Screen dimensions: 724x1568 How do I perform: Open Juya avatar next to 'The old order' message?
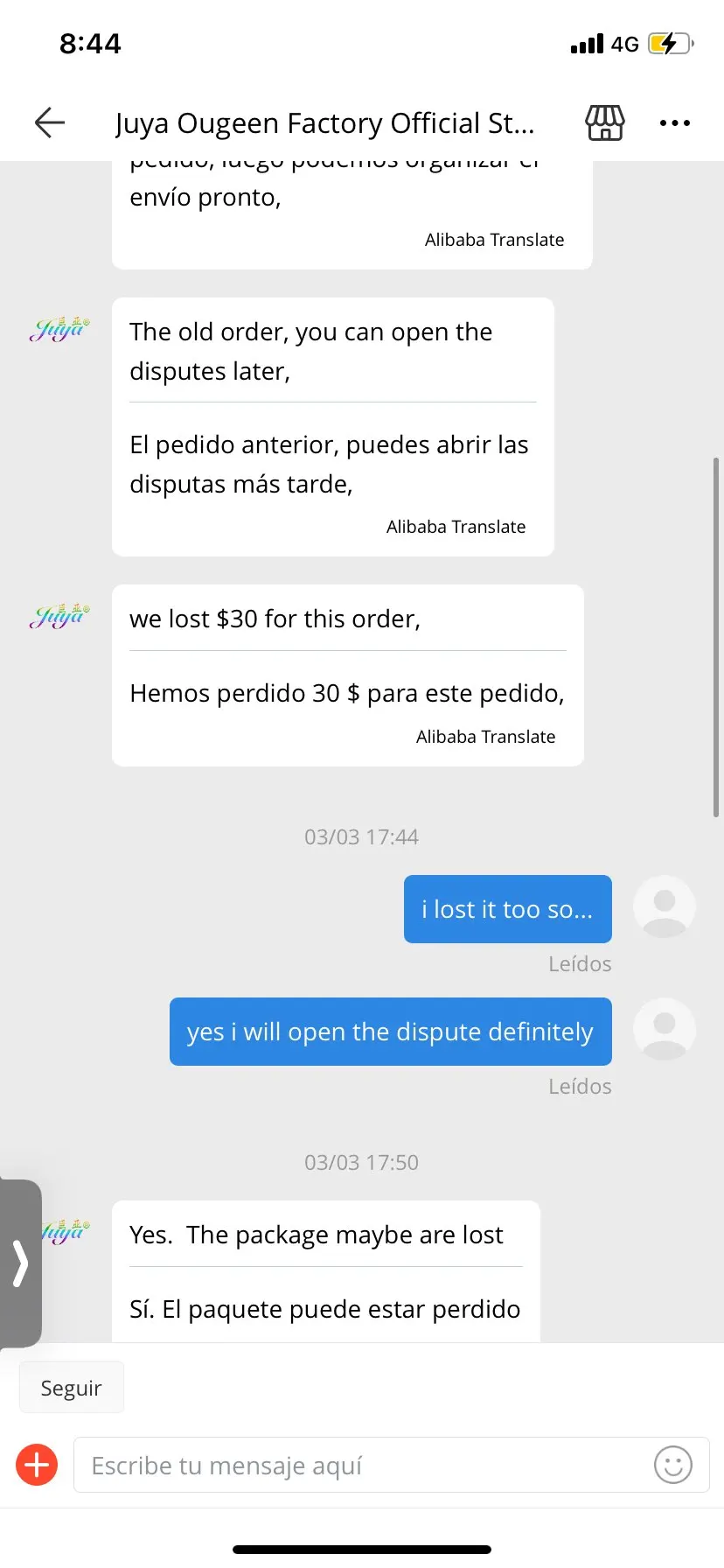59,329
